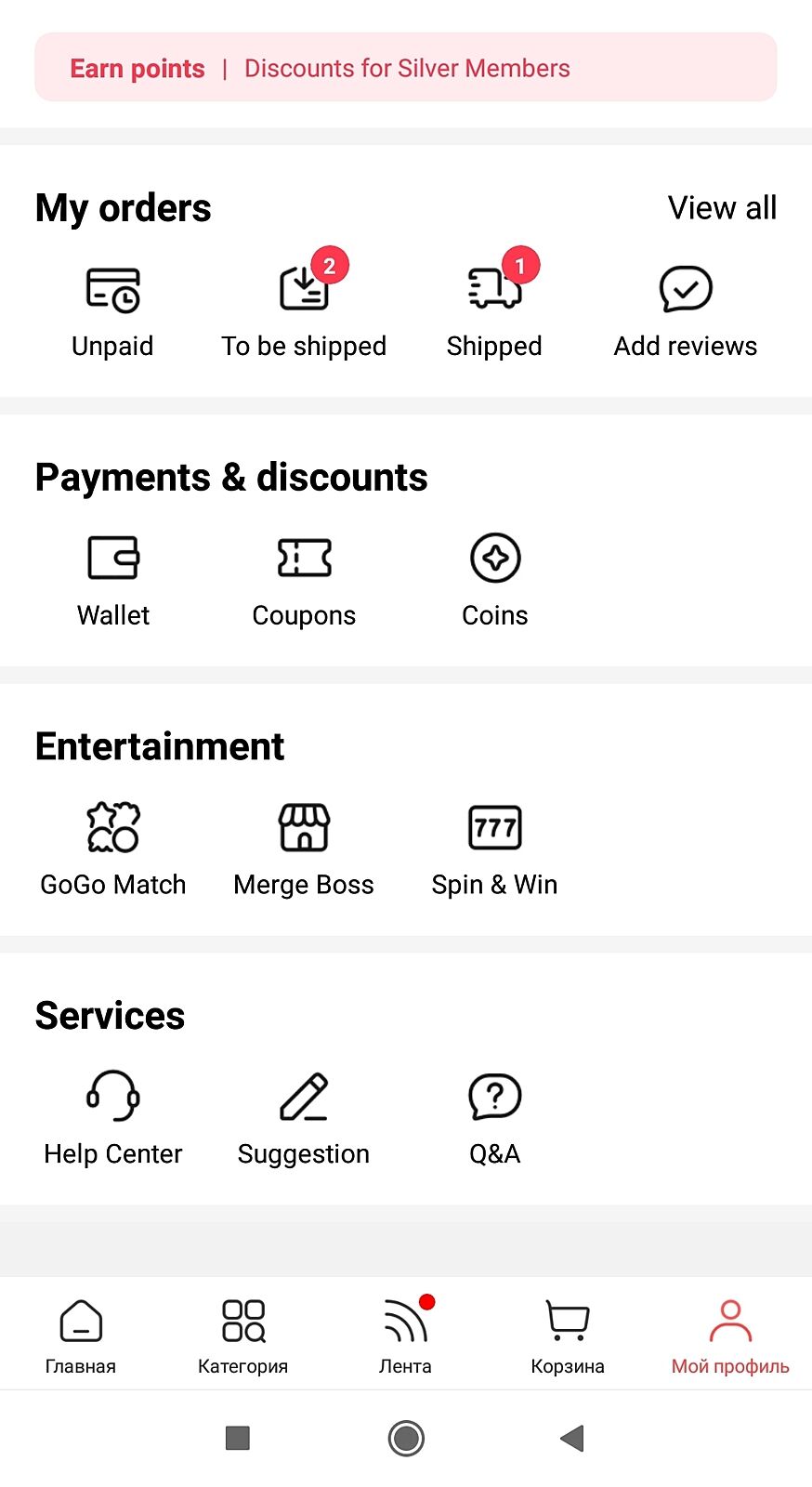The image size is (812, 1487).
Task: Open the Корзина cart tab
Action: (x=568, y=1336)
